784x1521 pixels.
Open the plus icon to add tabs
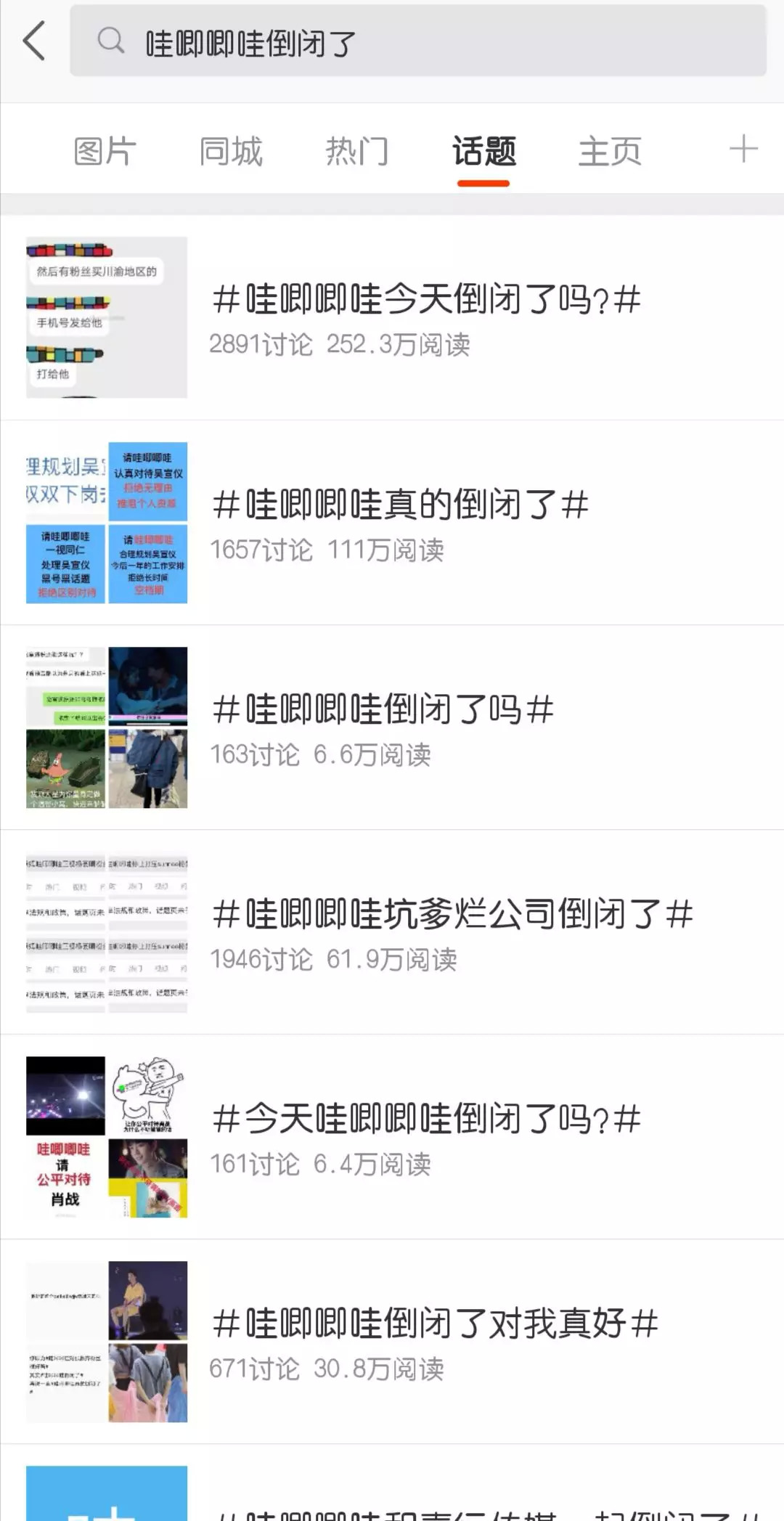(743, 149)
